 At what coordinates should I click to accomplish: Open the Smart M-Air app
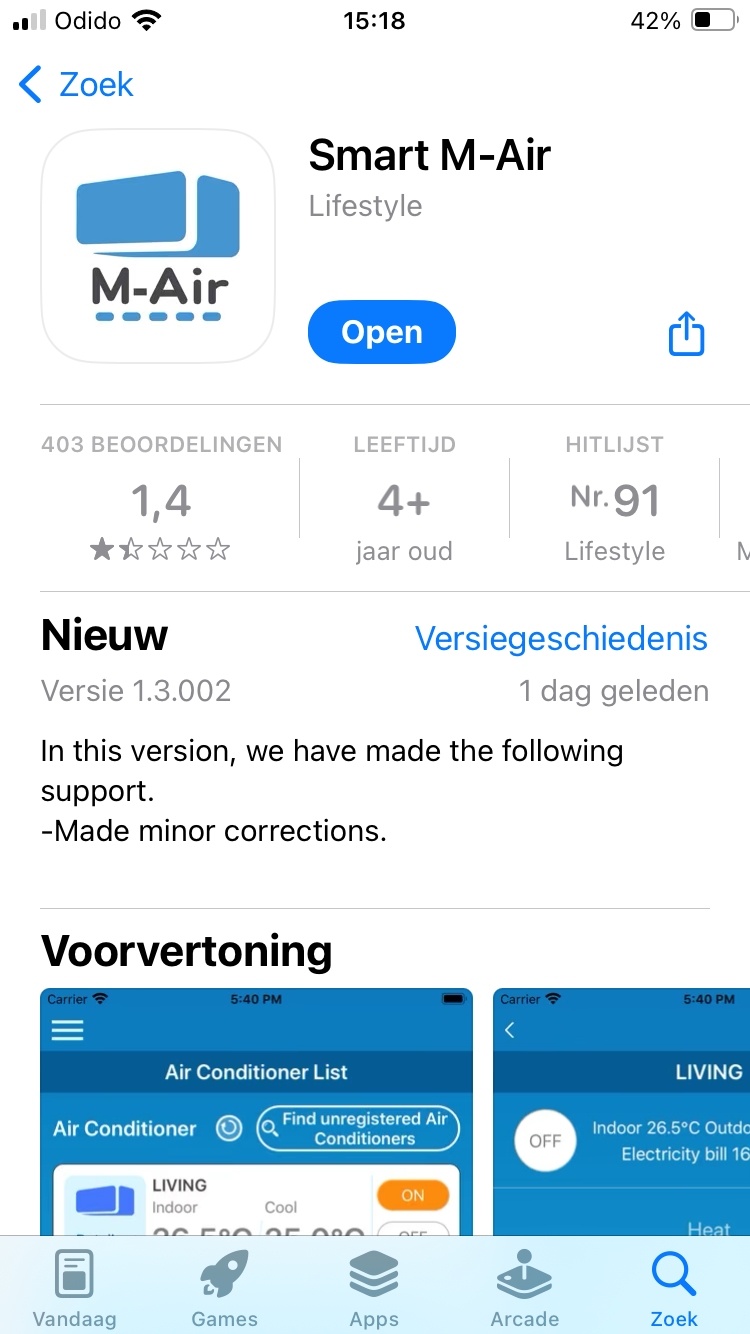tap(382, 332)
